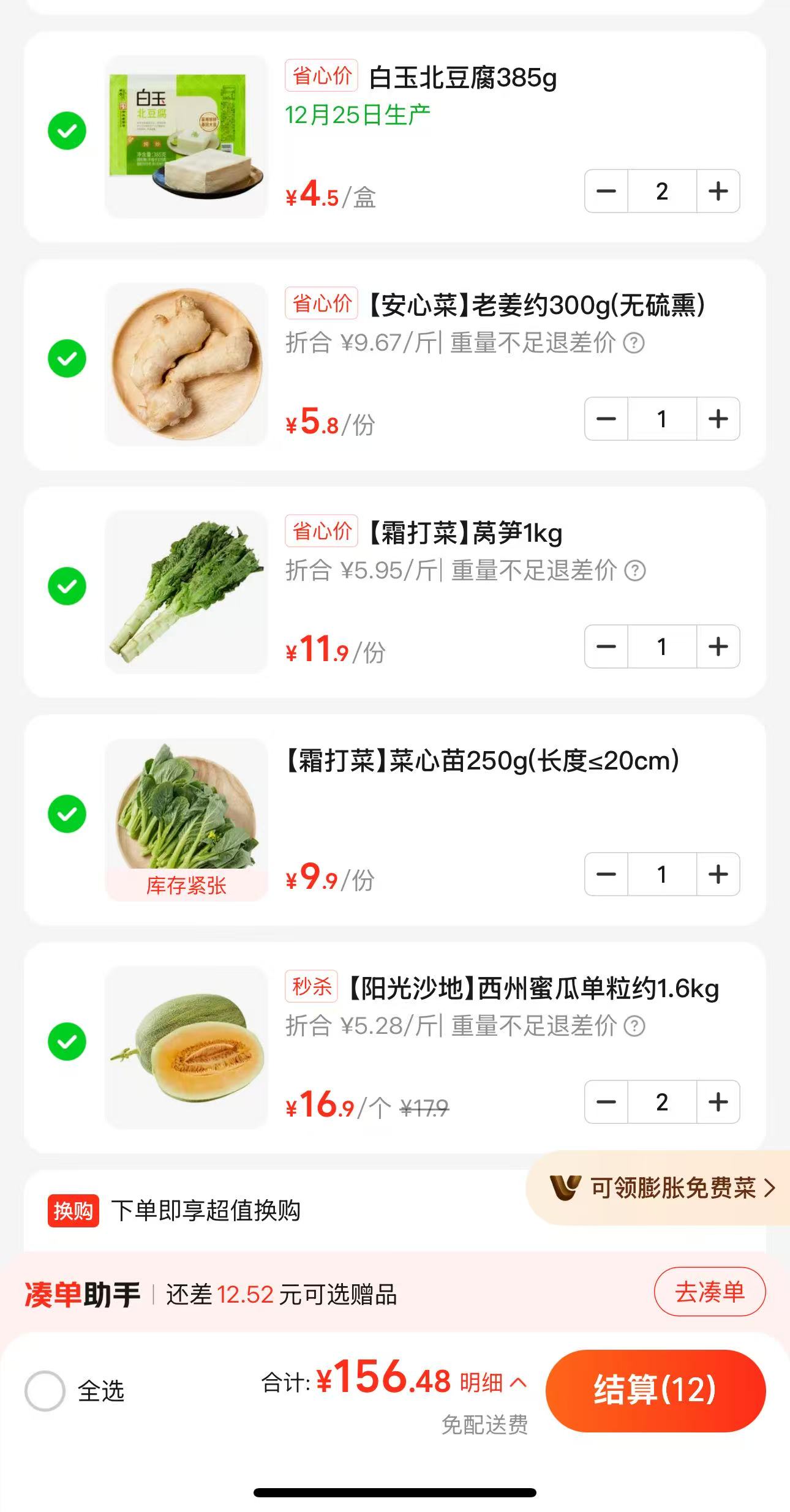Show weight refund info for 莴笋1kg
The height and width of the screenshot is (1512, 790).
[x=635, y=571]
